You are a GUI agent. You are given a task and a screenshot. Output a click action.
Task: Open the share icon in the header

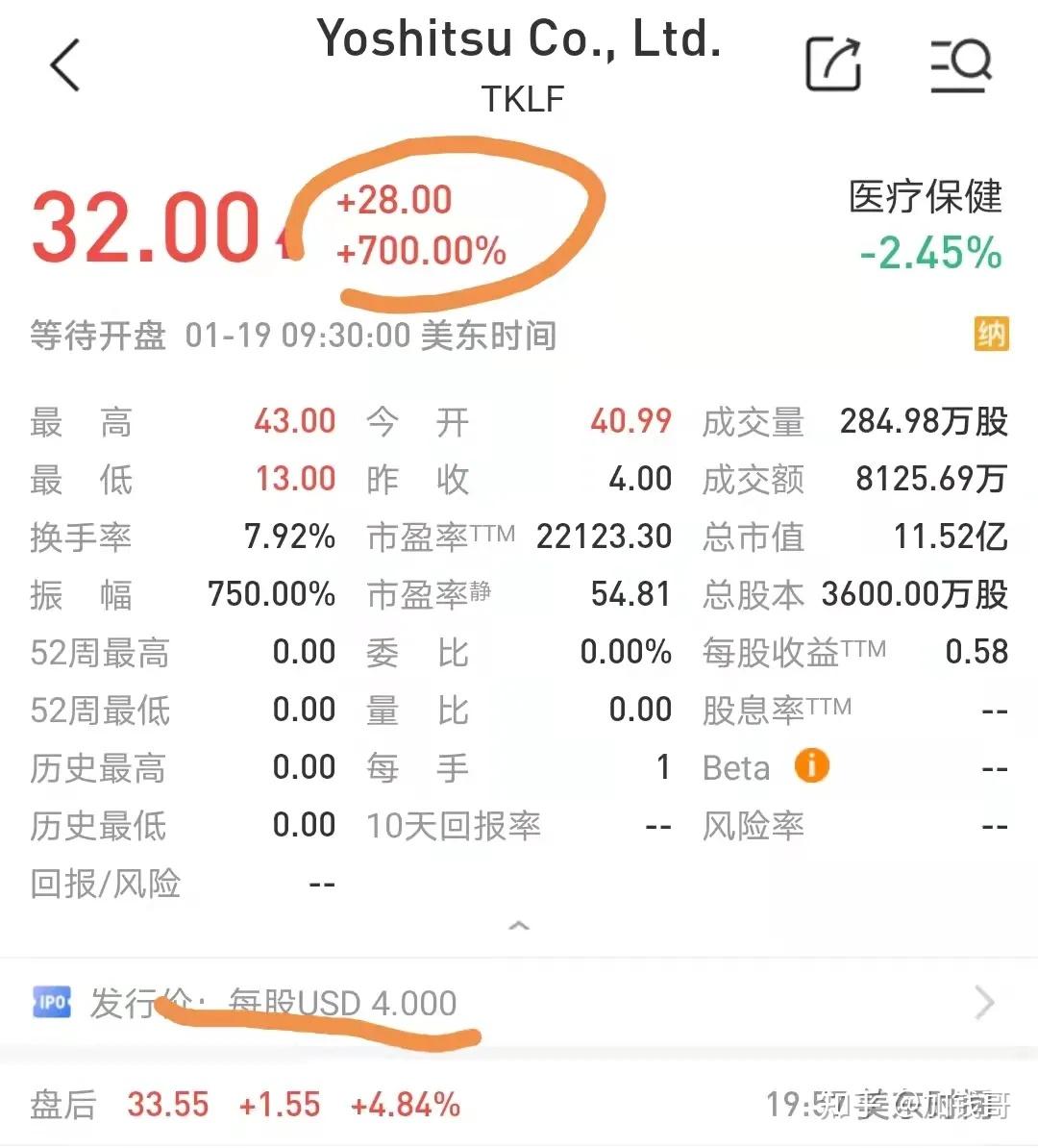(x=832, y=62)
